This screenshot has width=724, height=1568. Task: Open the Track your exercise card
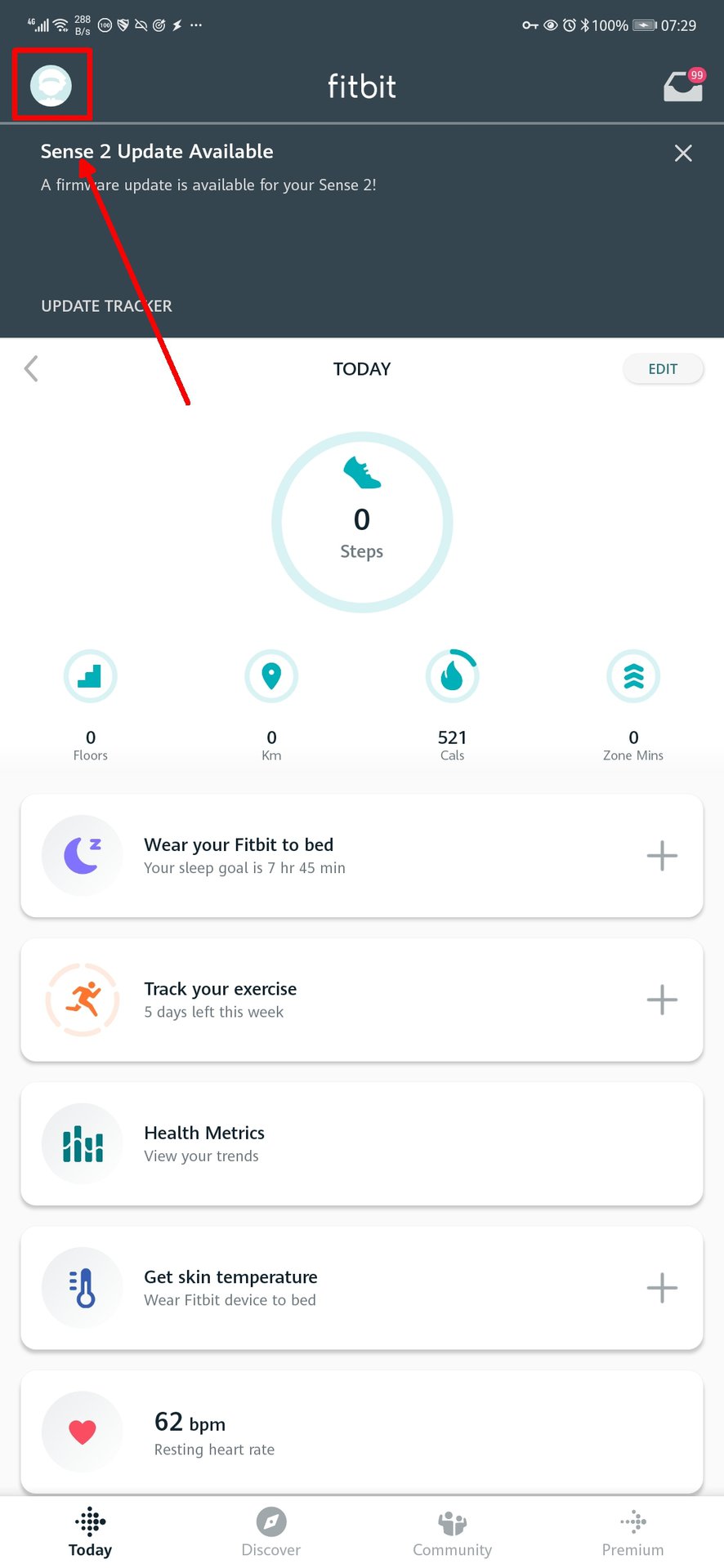(327, 1000)
